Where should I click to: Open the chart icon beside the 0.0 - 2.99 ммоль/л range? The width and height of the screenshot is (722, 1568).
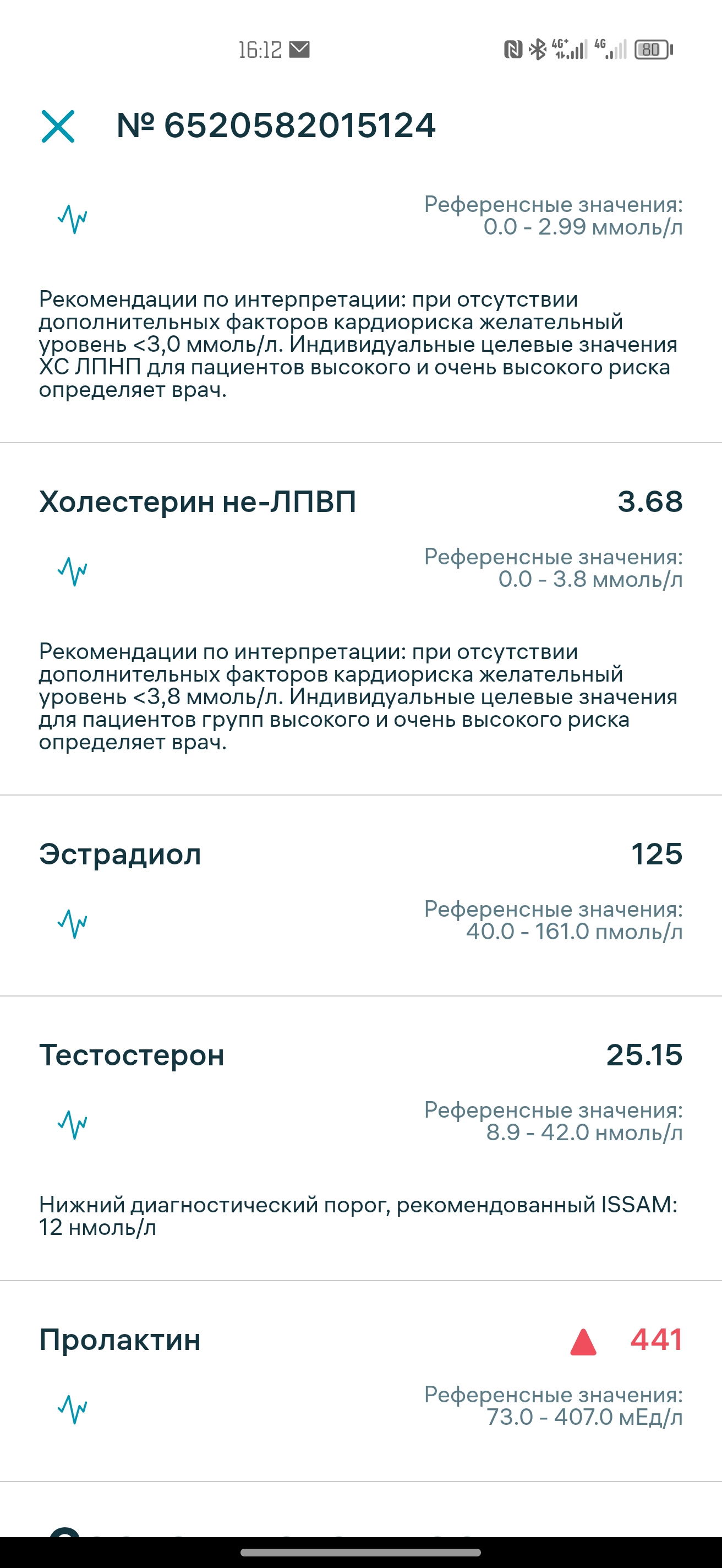click(x=73, y=219)
